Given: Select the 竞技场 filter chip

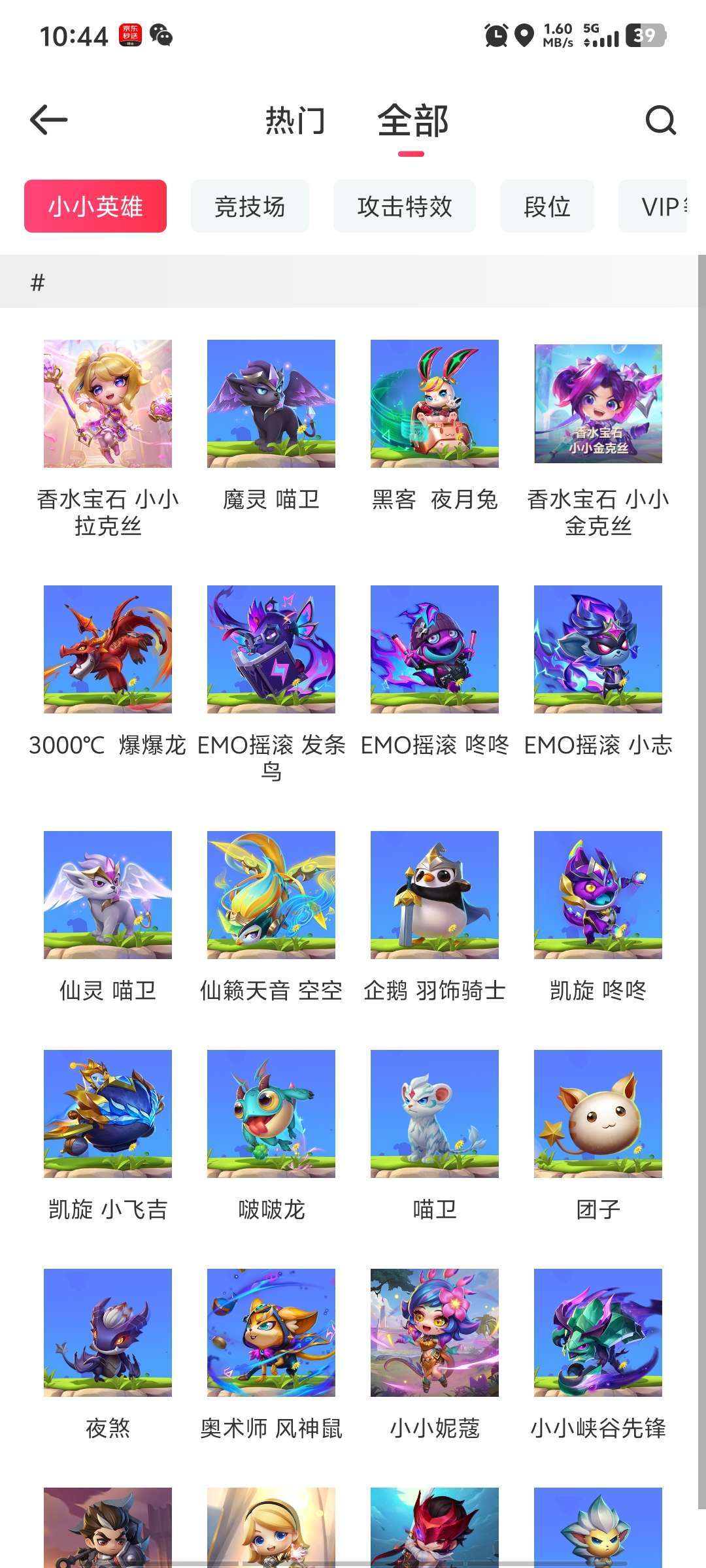Looking at the screenshot, I should pyautogui.click(x=250, y=206).
